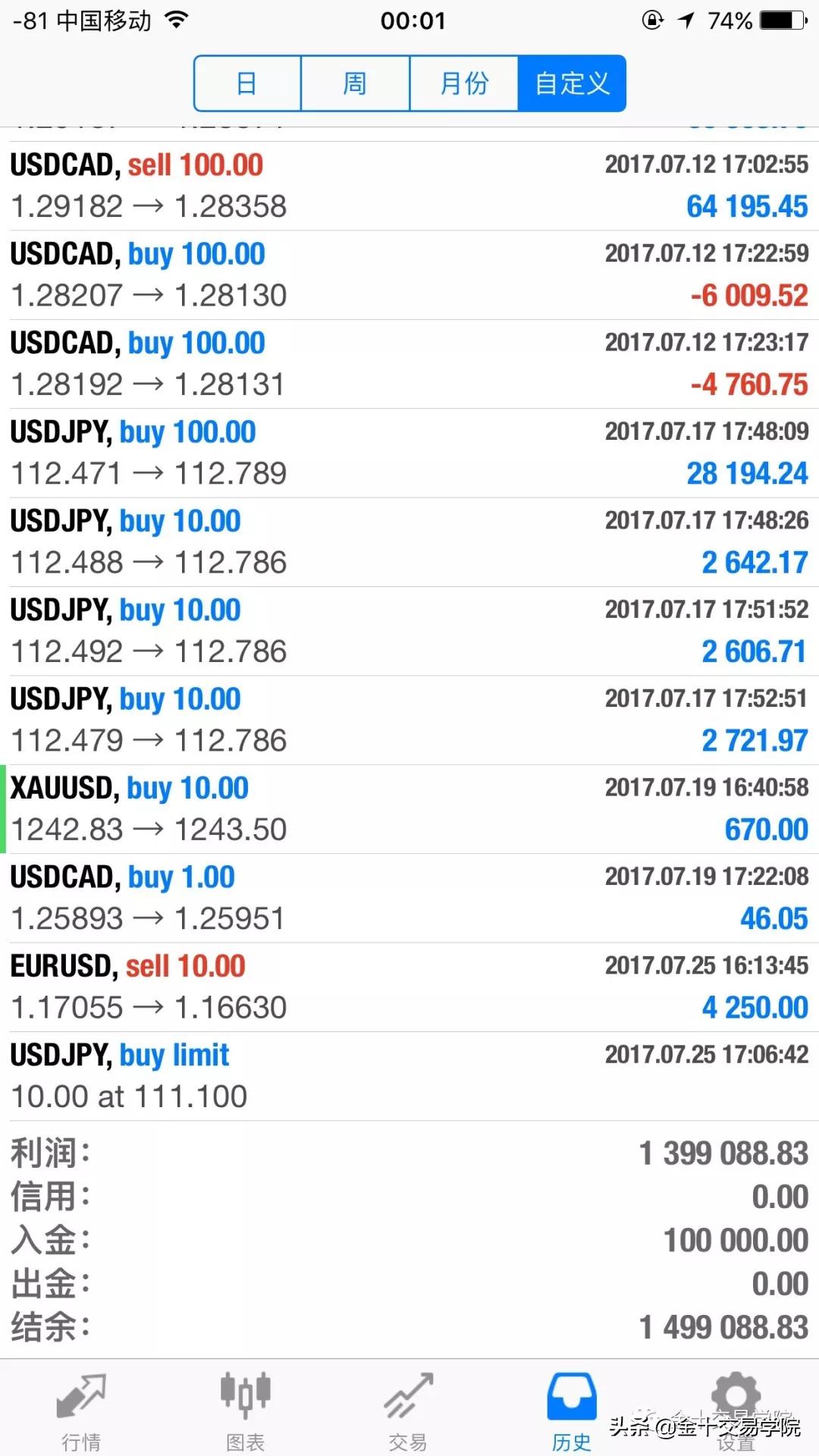819x1456 pixels.
Task: Select the 周 (week) period filter
Action: [355, 83]
